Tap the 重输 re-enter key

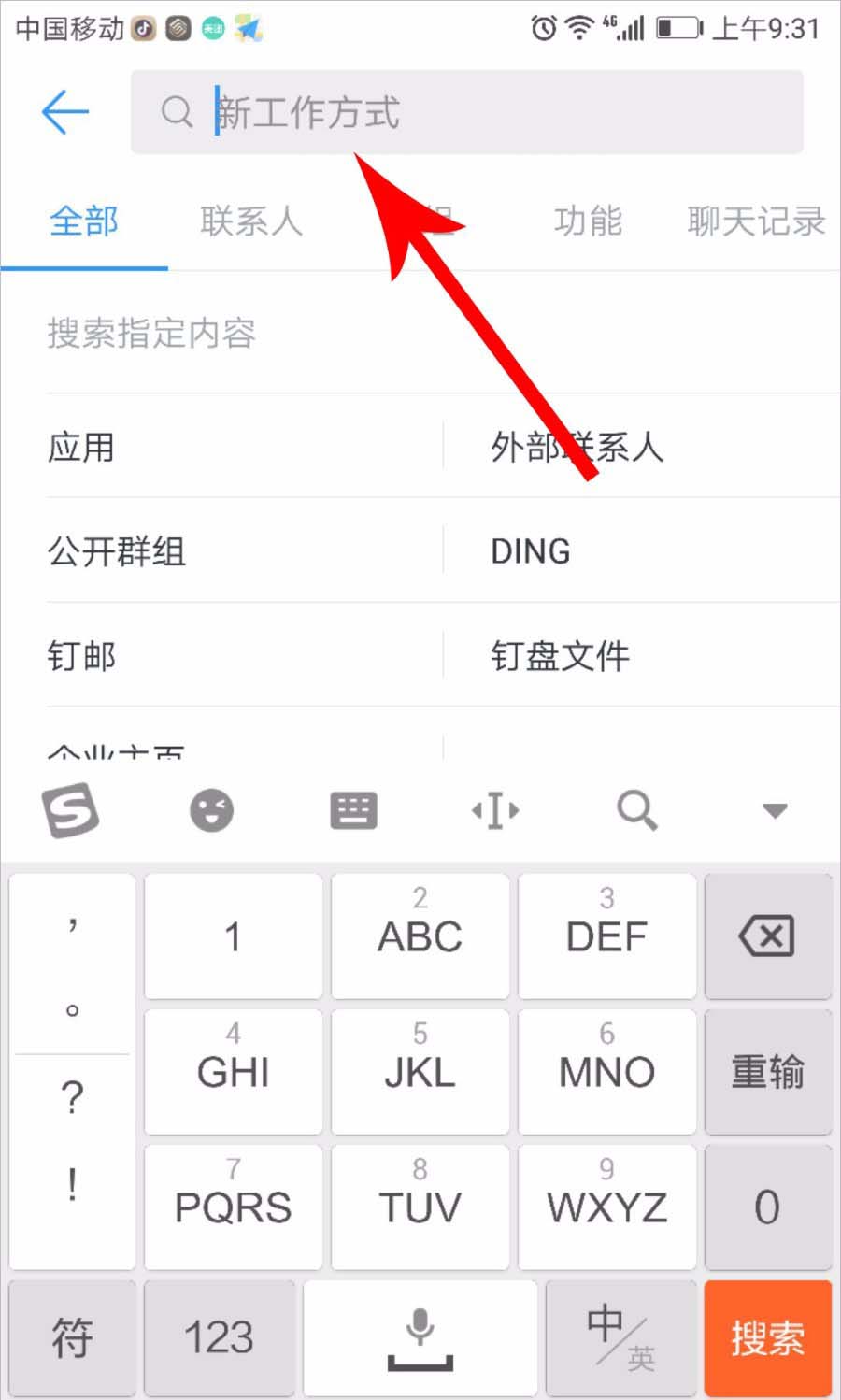pyautogui.click(x=767, y=1071)
